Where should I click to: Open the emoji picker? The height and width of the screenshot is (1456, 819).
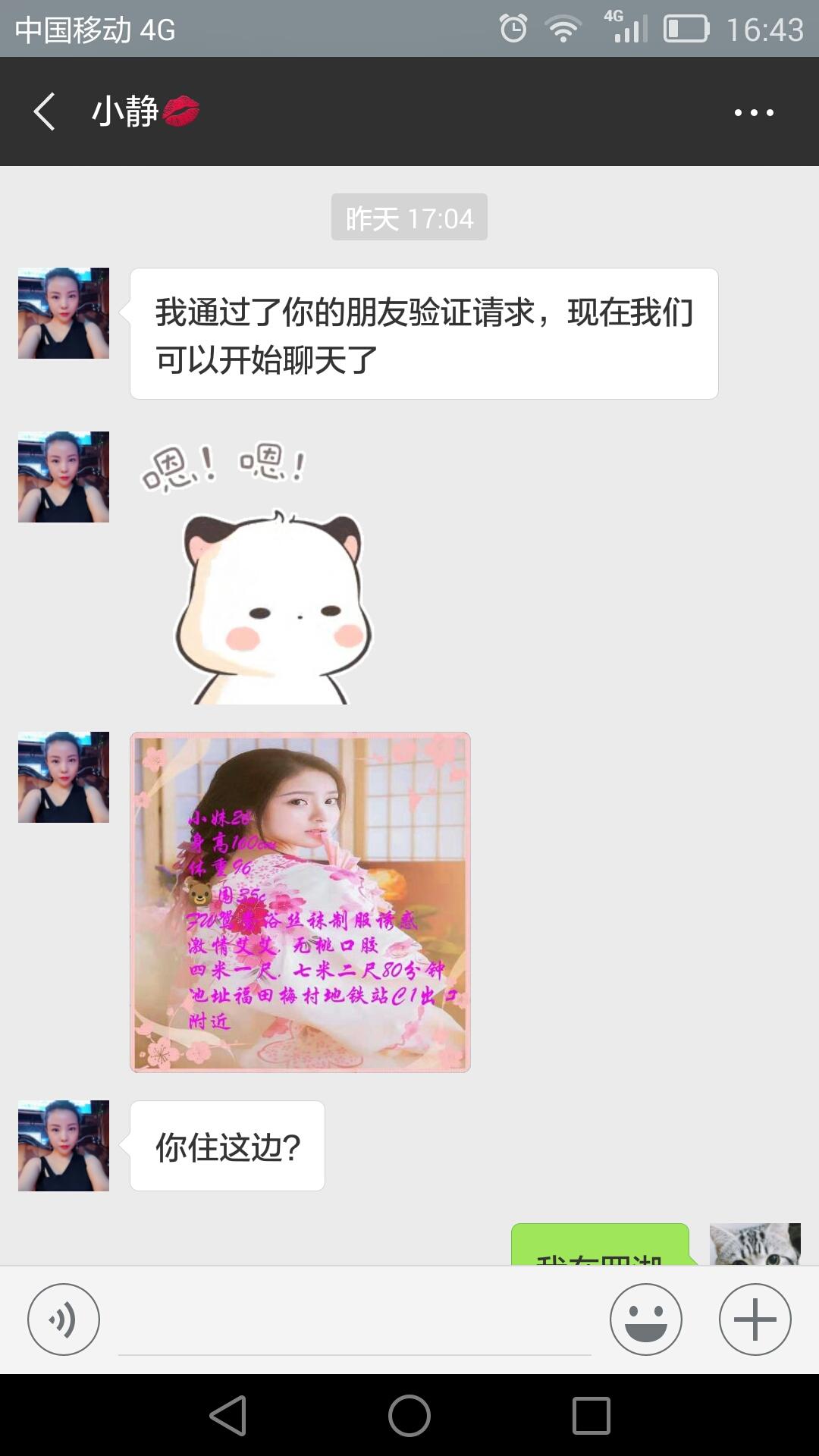coord(645,1319)
